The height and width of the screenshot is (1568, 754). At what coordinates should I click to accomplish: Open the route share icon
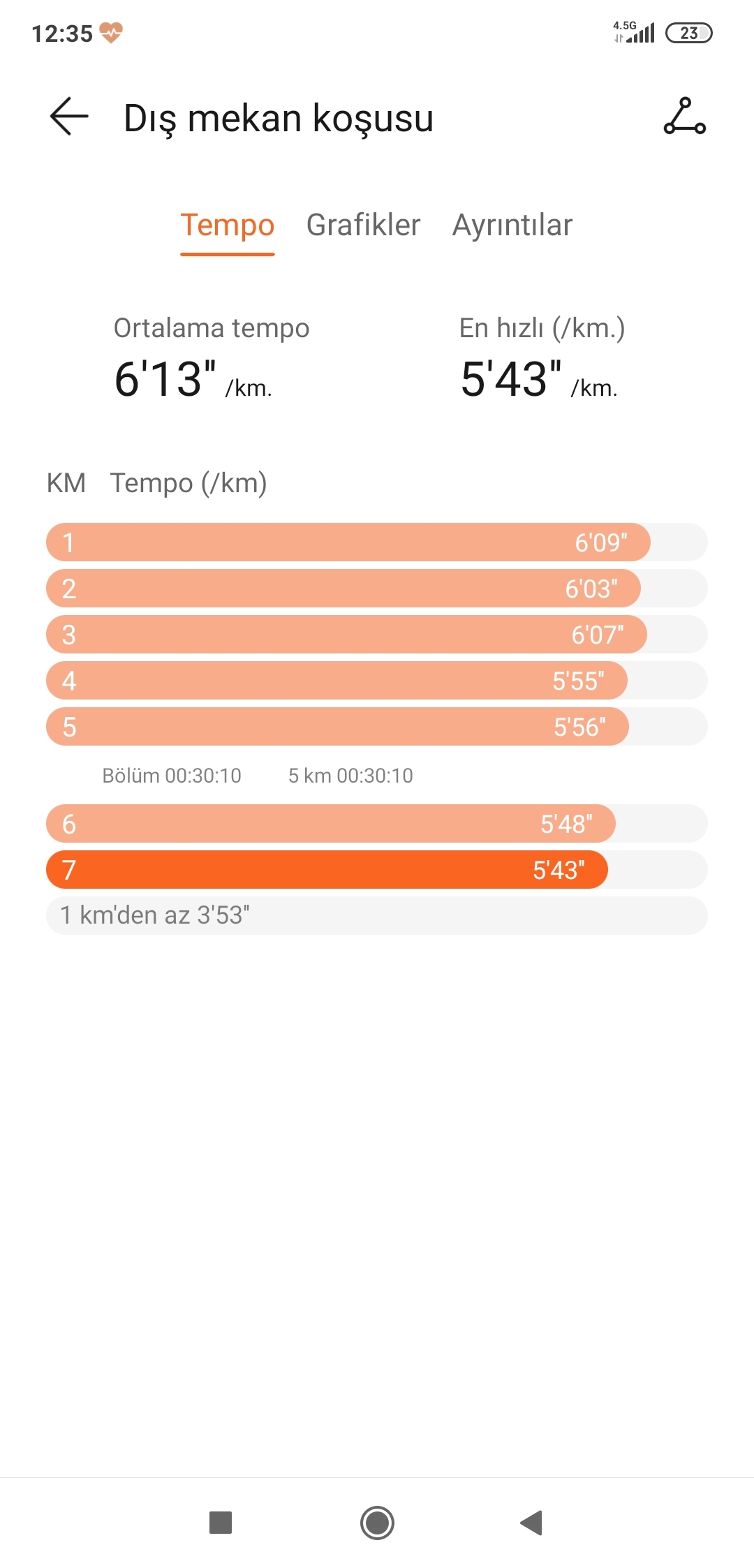[x=684, y=117]
